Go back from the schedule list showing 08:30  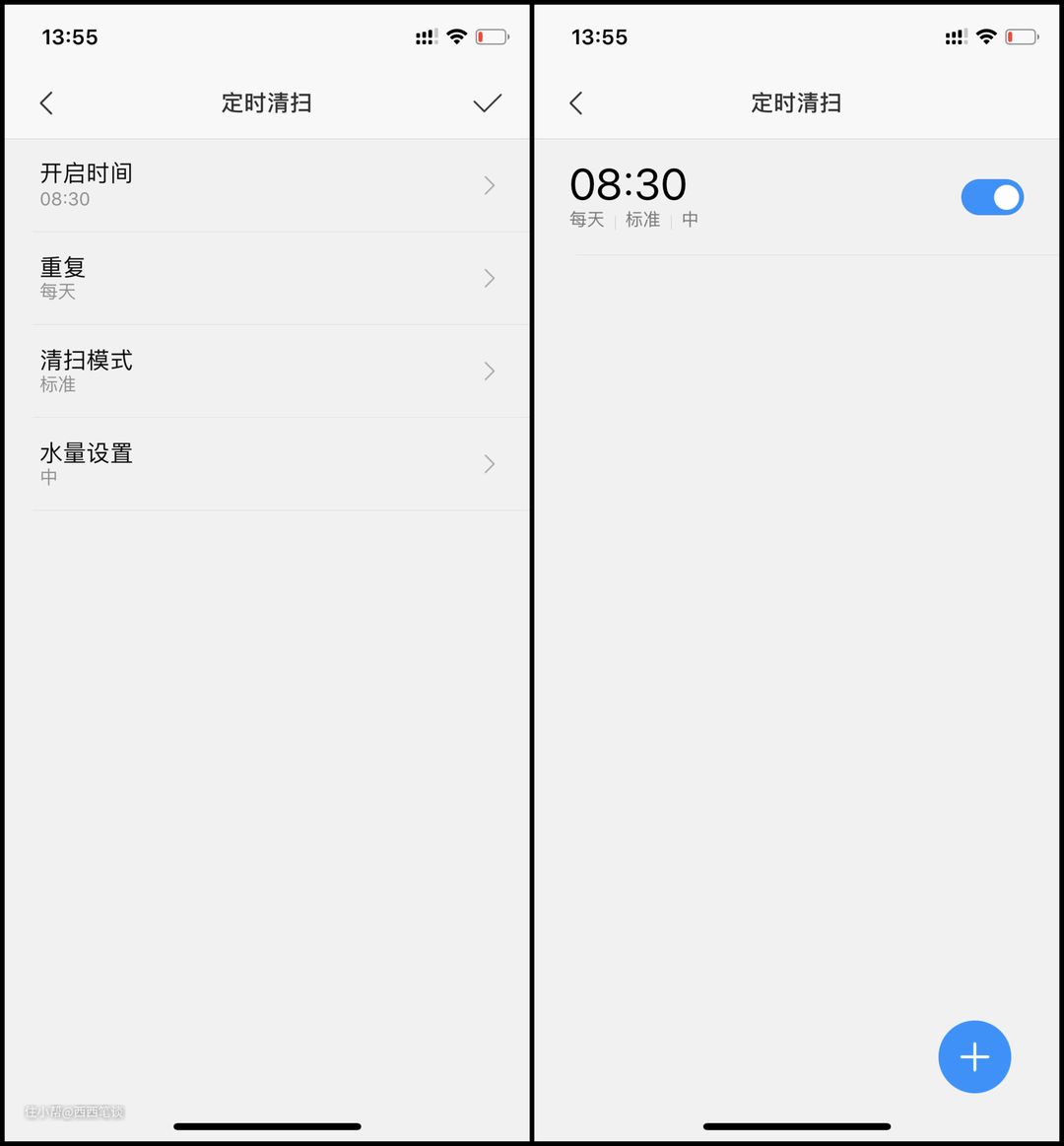coord(576,102)
